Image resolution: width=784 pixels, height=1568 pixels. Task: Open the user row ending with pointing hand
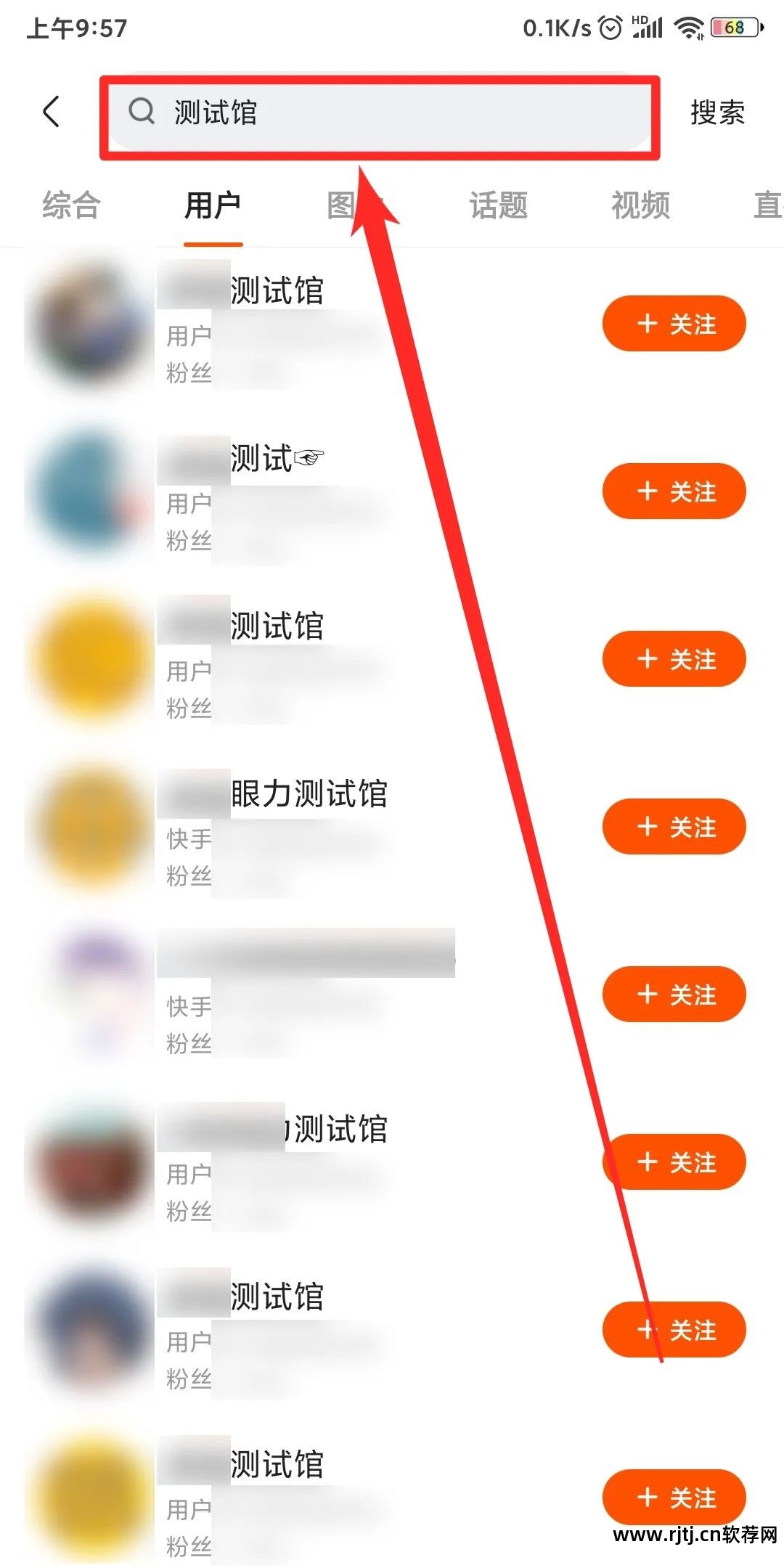pos(276,459)
